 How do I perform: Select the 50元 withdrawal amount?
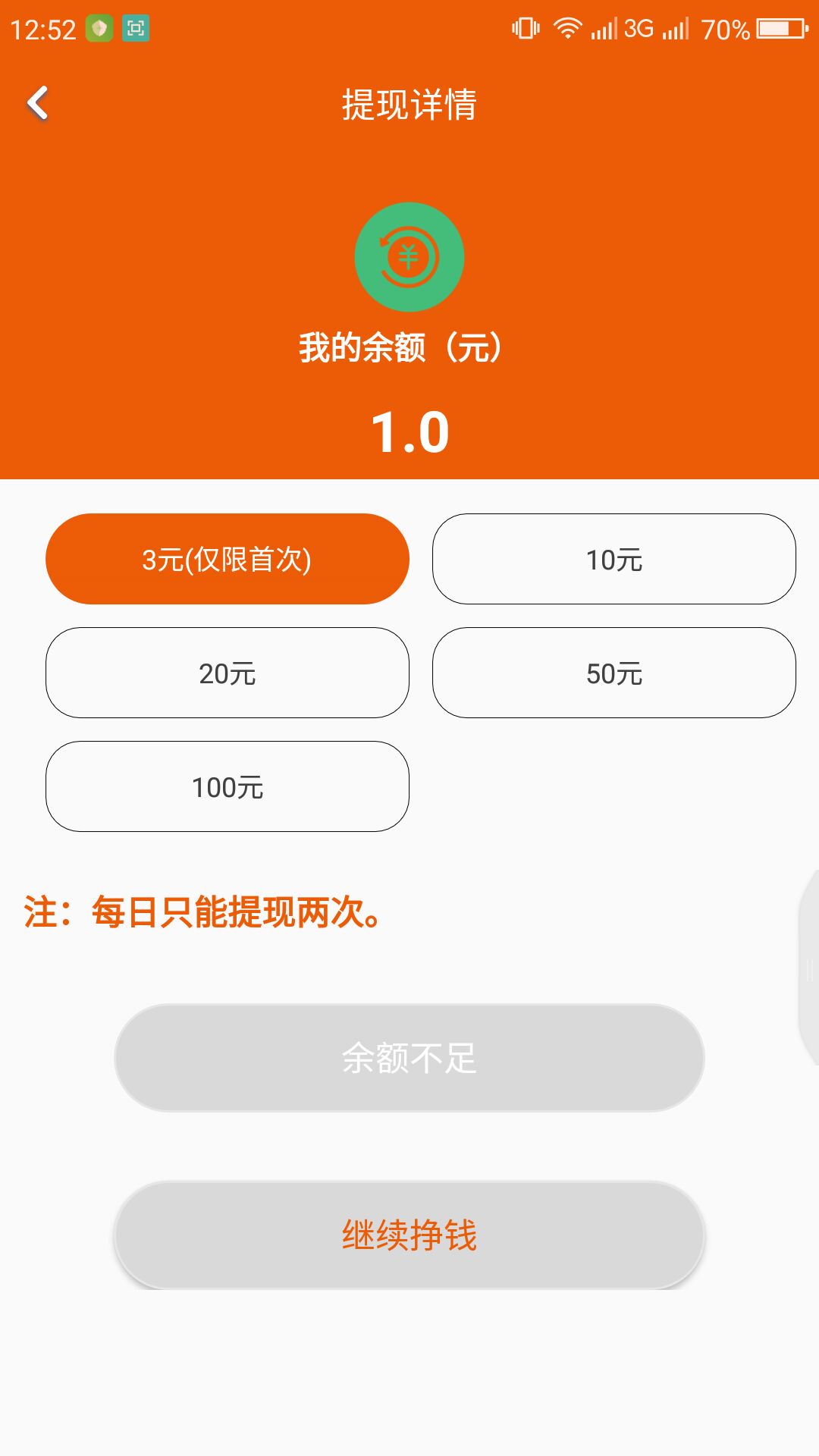click(614, 672)
